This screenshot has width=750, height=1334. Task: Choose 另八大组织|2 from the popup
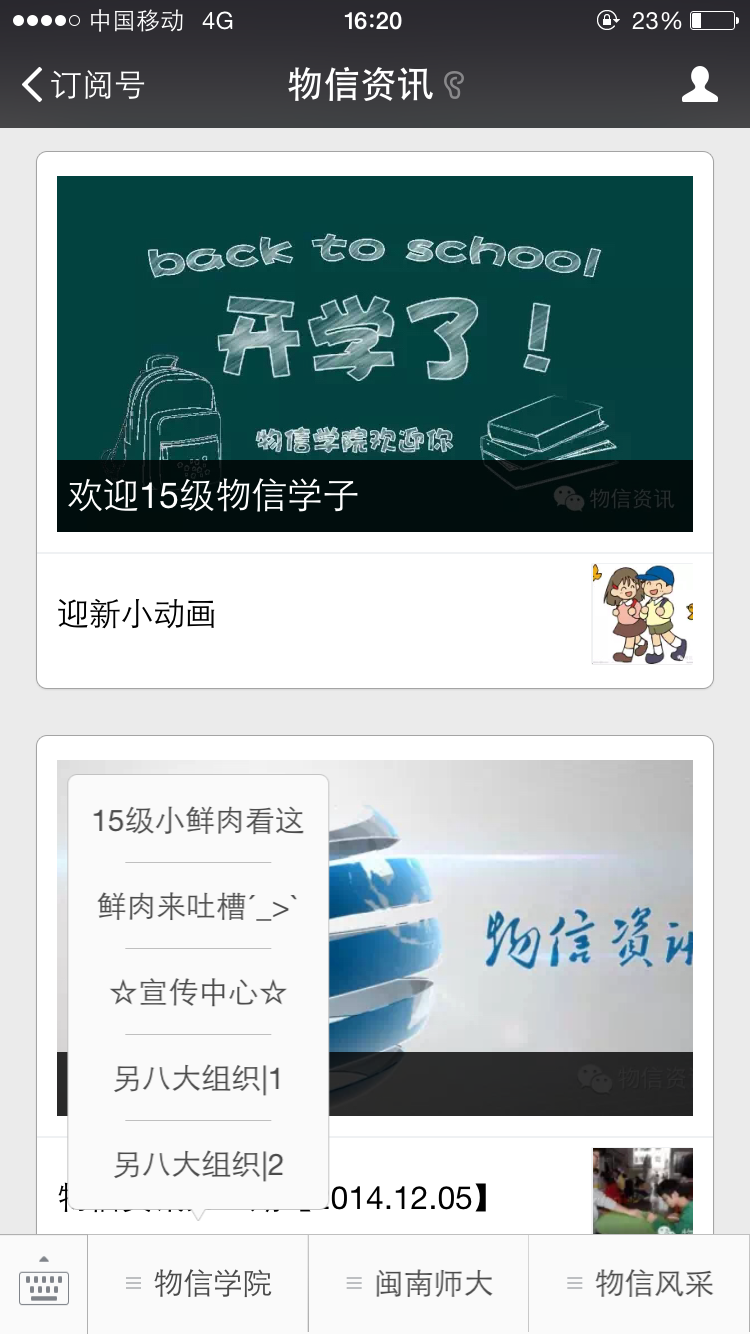(x=198, y=1165)
